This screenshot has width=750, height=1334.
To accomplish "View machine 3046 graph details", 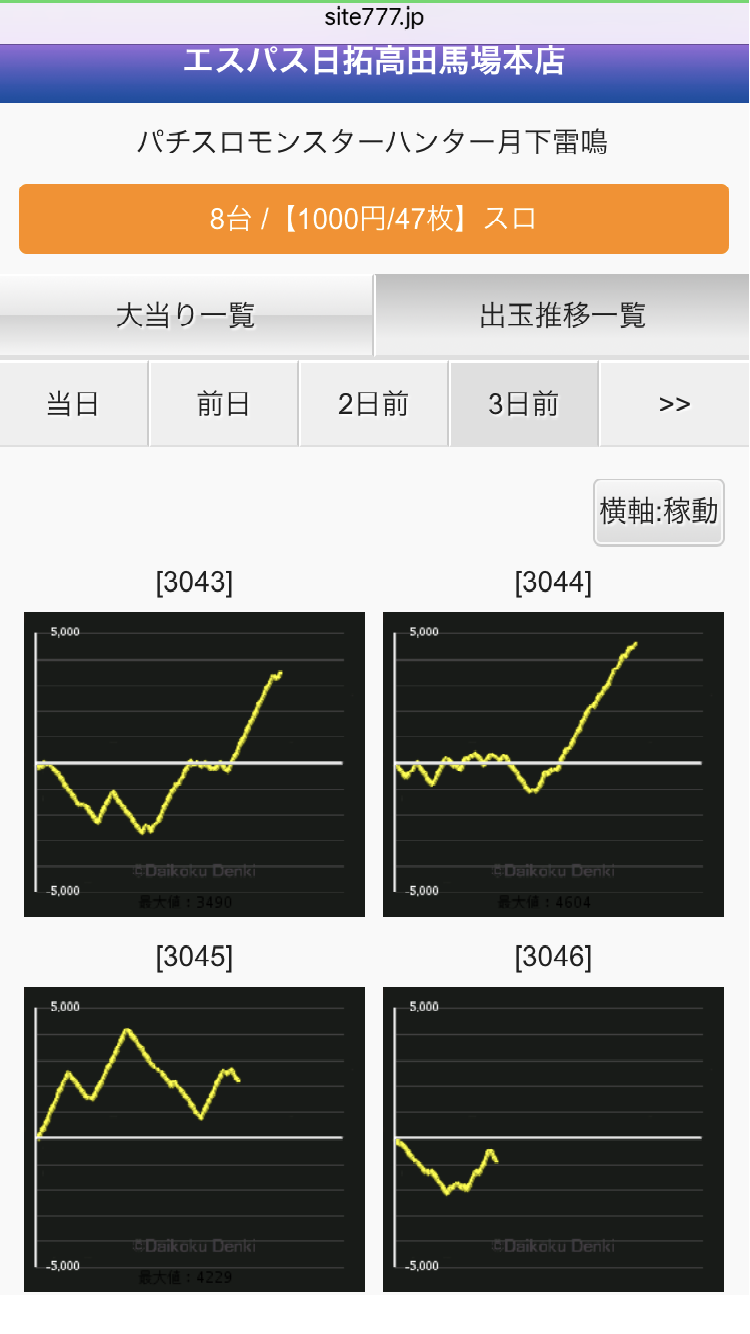I will point(553,1139).
